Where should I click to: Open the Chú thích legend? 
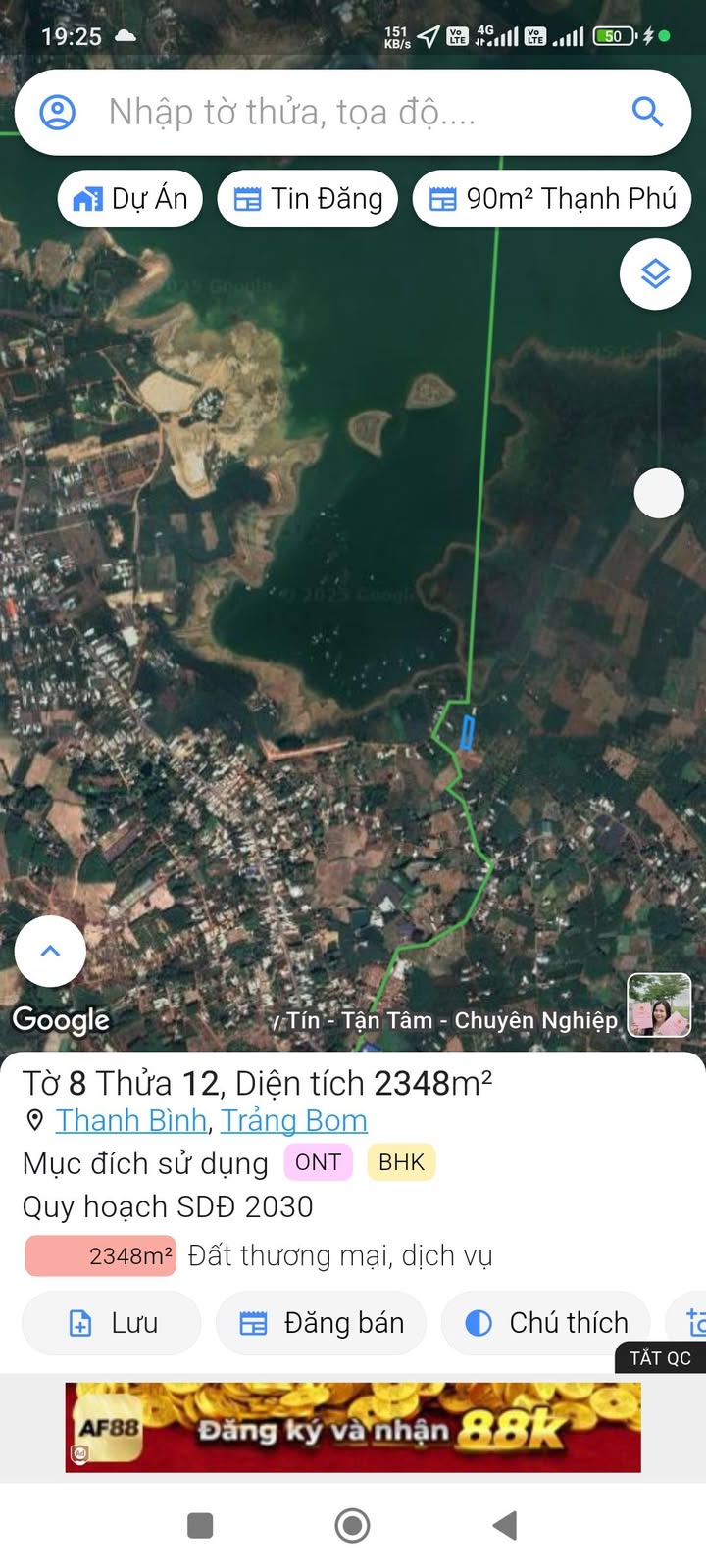546,1323
